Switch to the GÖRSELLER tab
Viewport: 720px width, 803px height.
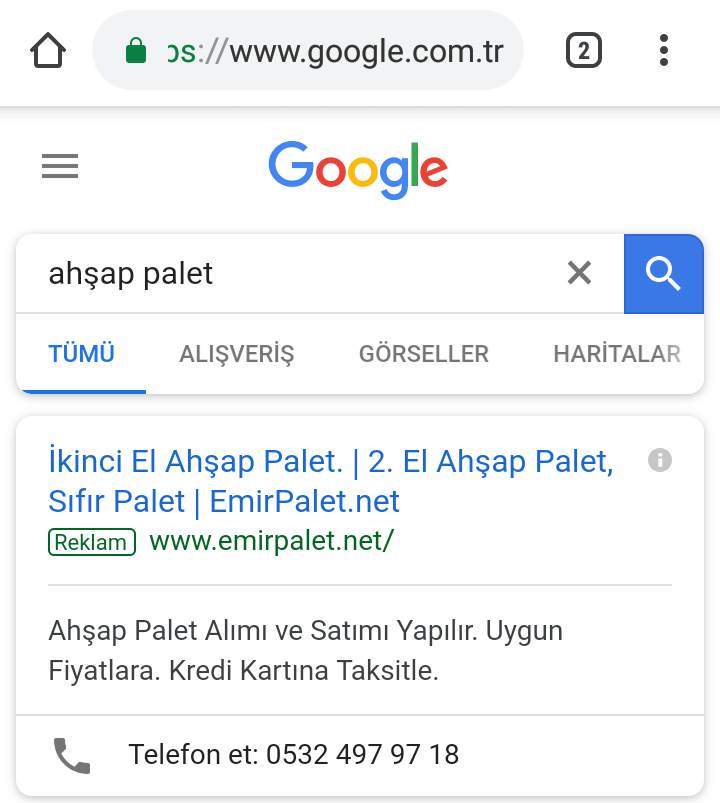(x=424, y=354)
